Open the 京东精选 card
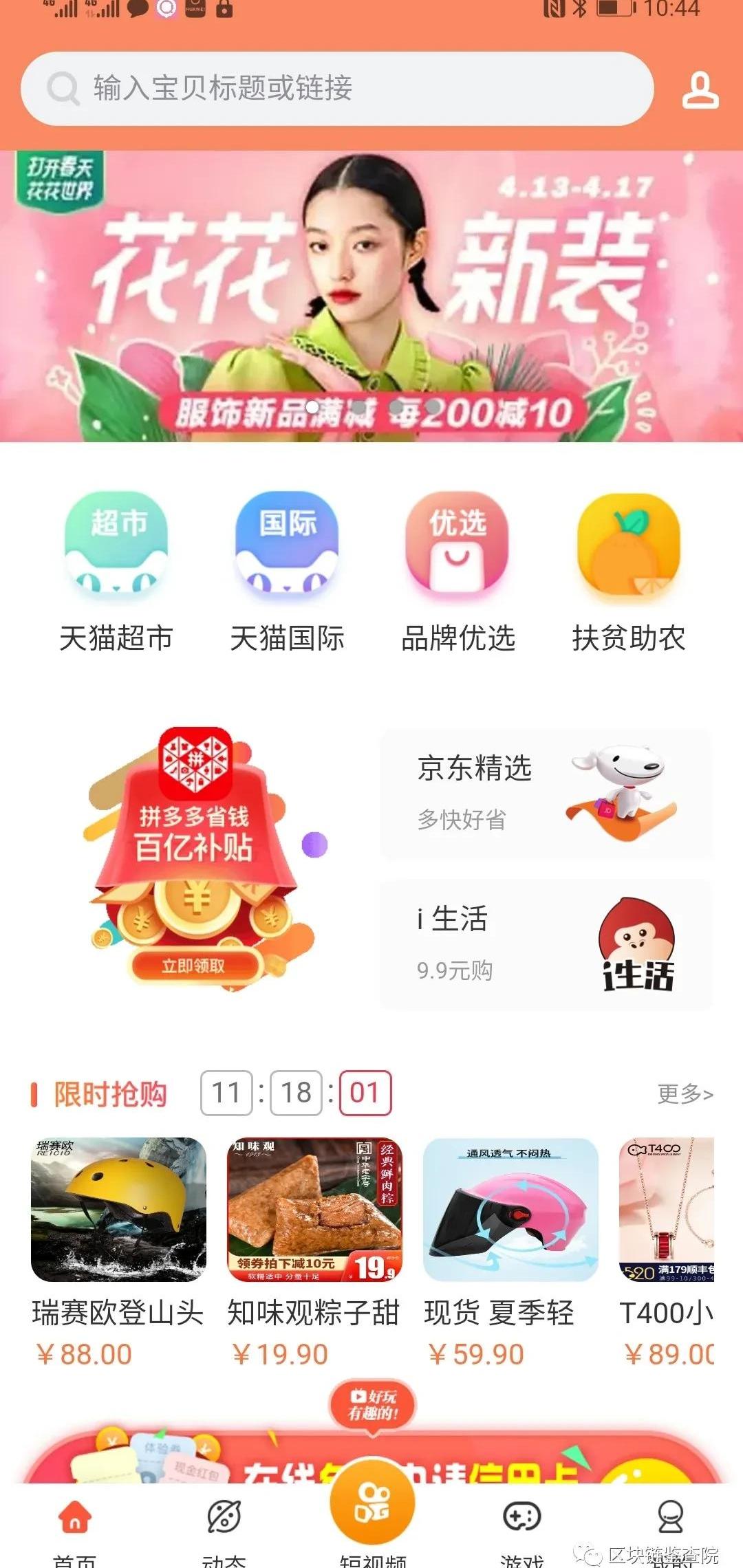This screenshot has height=1568, width=743. [546, 794]
